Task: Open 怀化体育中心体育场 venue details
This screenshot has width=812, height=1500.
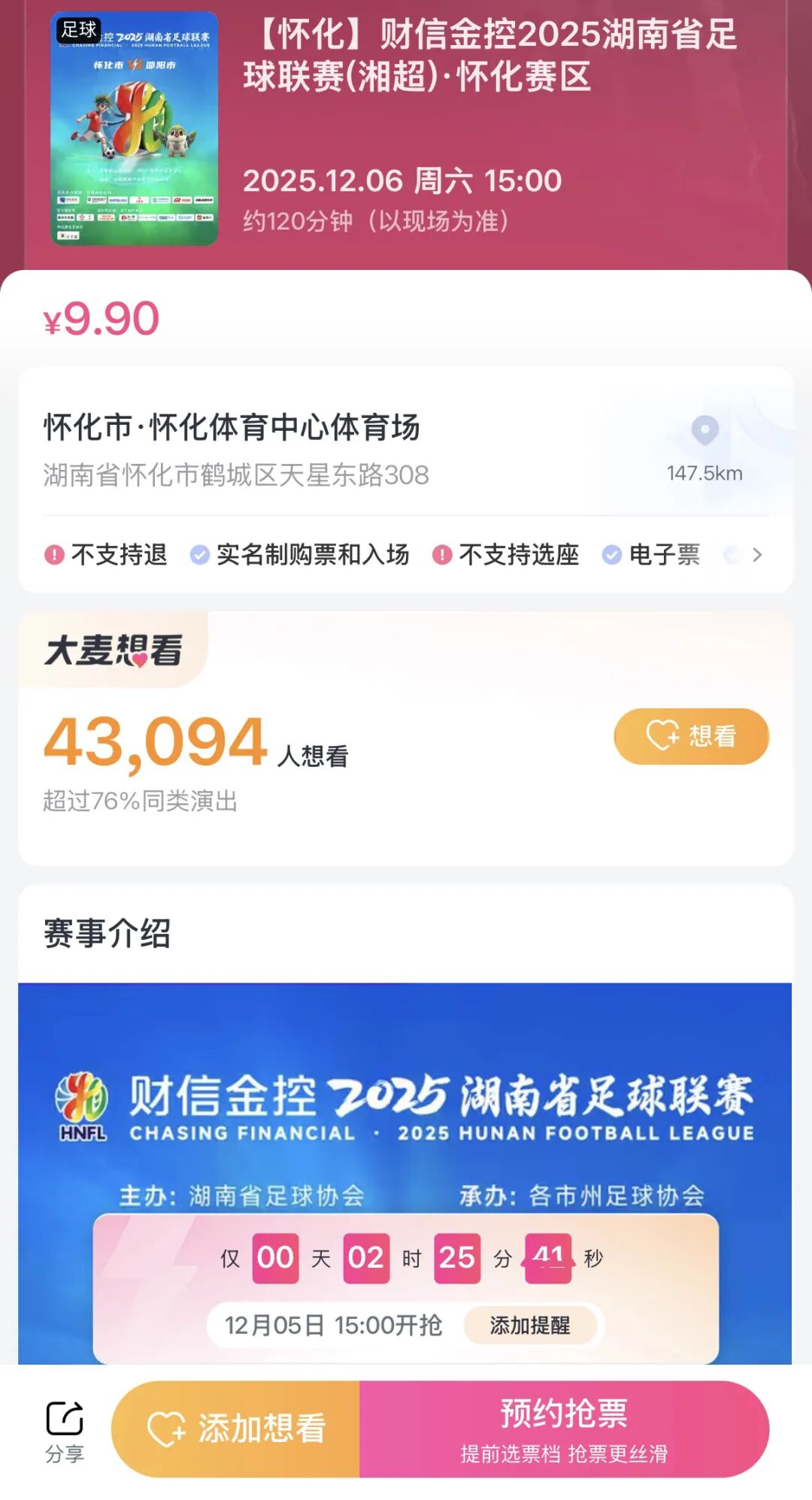Action: click(x=232, y=427)
